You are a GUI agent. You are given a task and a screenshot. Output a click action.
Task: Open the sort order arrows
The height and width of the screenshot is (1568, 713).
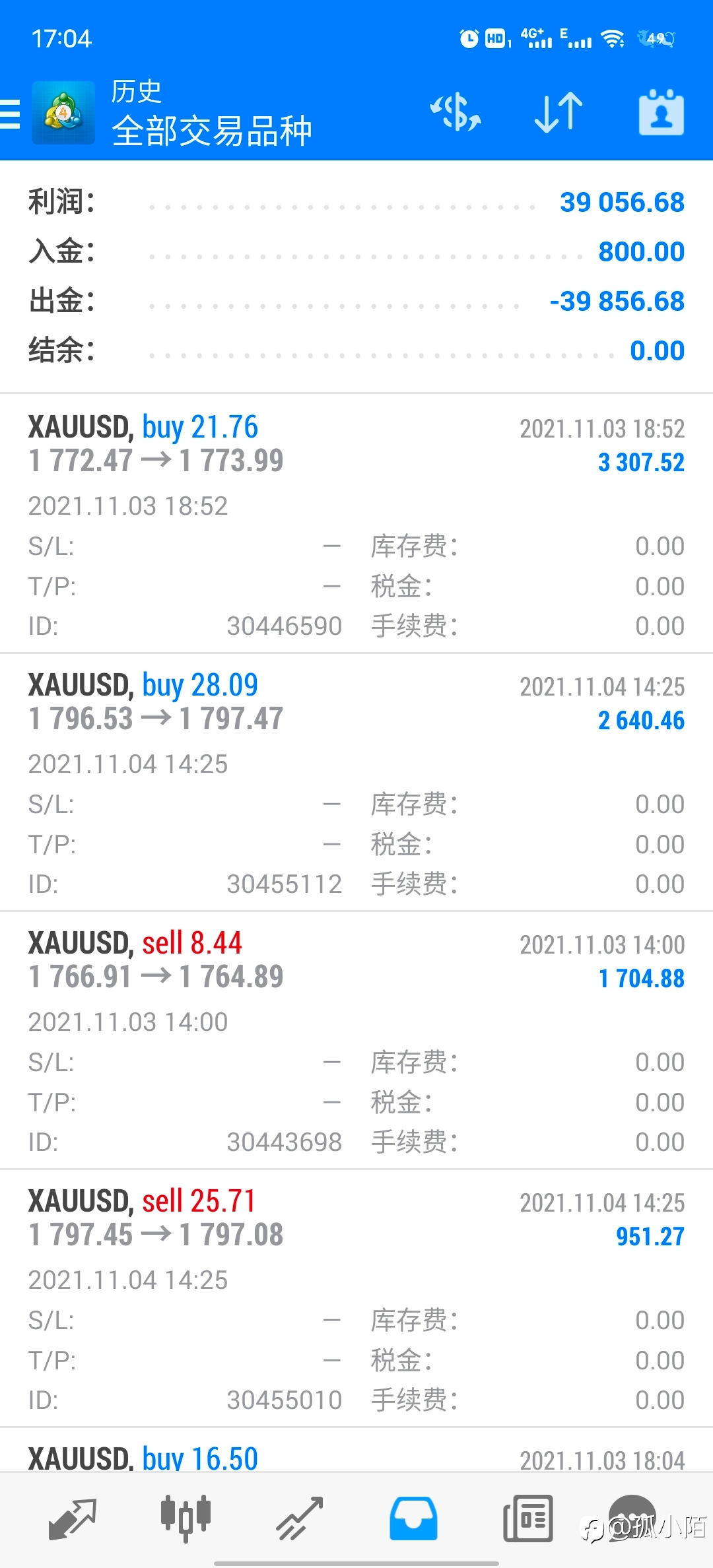click(x=559, y=112)
